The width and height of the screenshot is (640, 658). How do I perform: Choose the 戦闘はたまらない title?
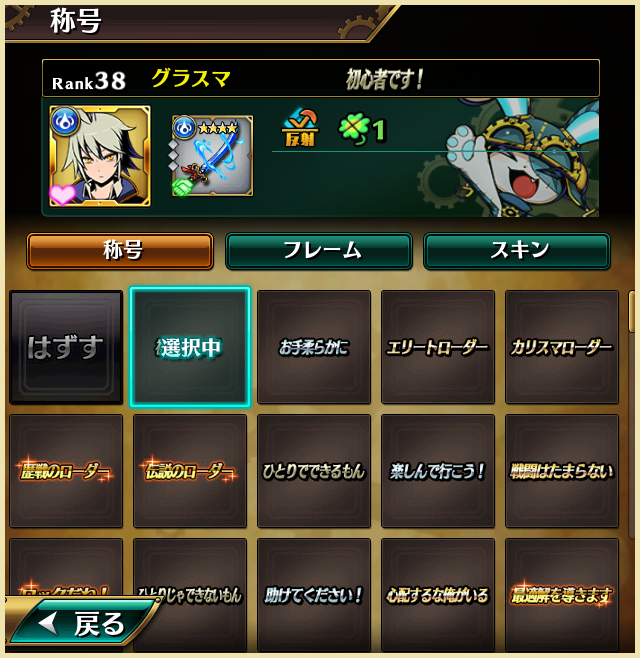[x=562, y=471]
